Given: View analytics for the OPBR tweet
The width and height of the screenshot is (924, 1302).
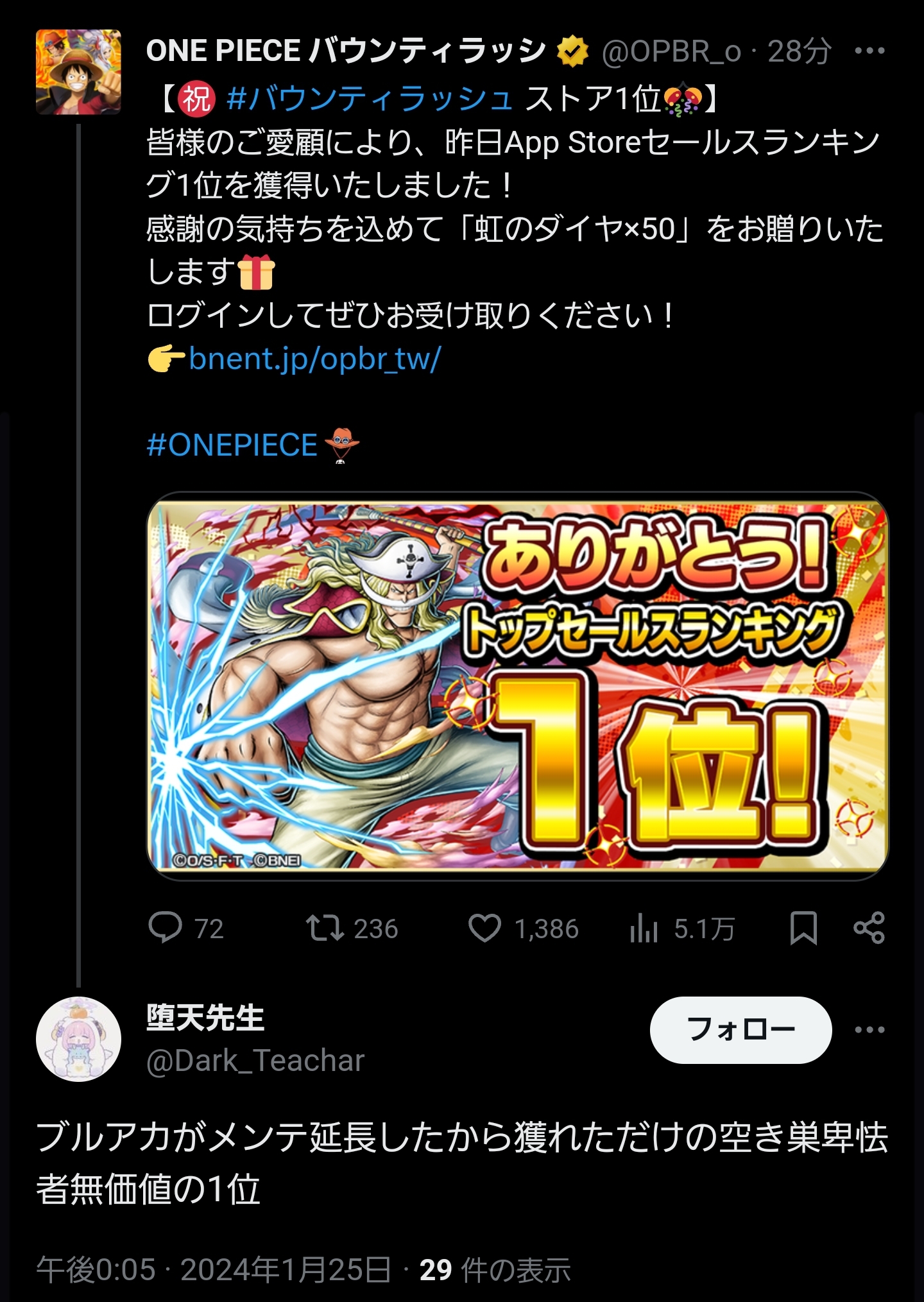Looking at the screenshot, I should [x=644, y=928].
